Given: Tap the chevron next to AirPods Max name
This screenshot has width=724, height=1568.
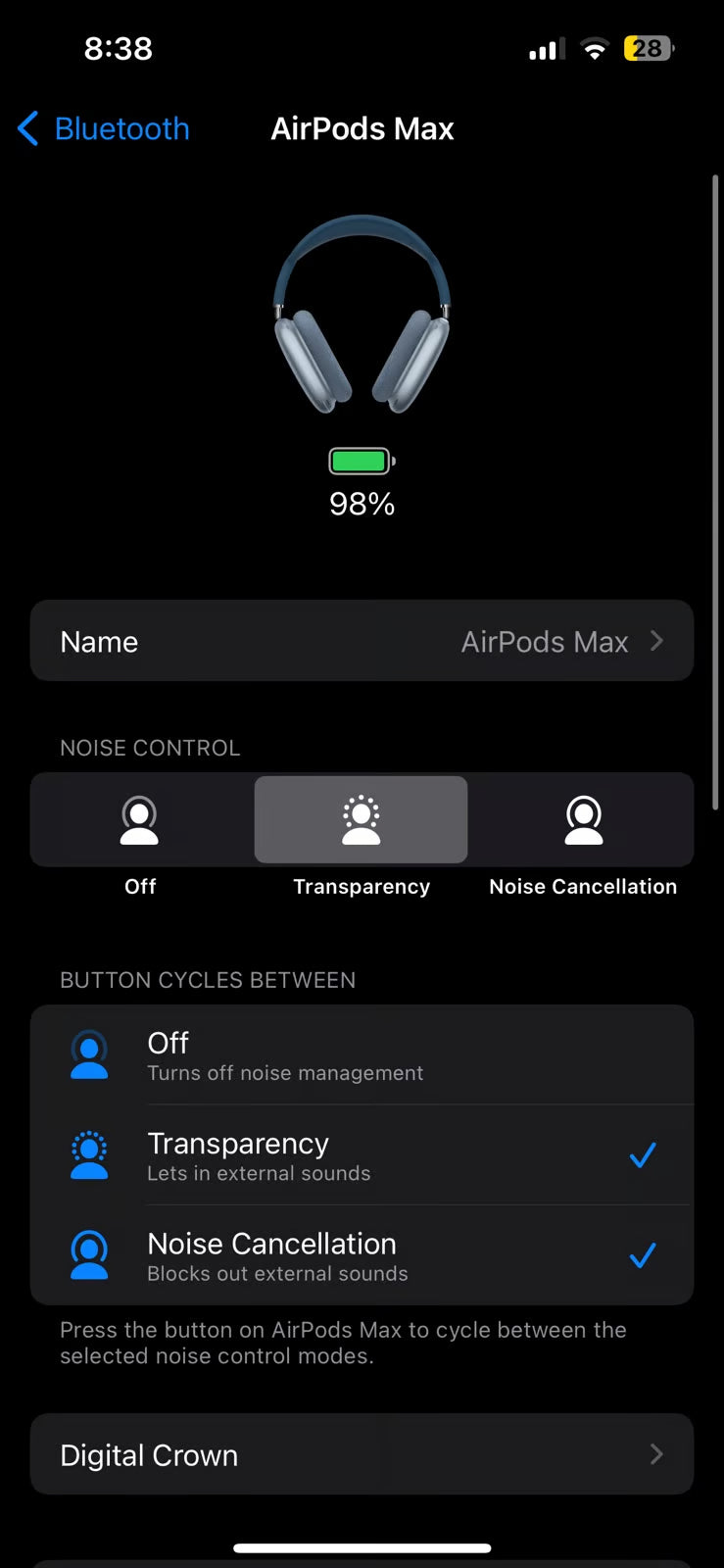Looking at the screenshot, I should tap(656, 641).
